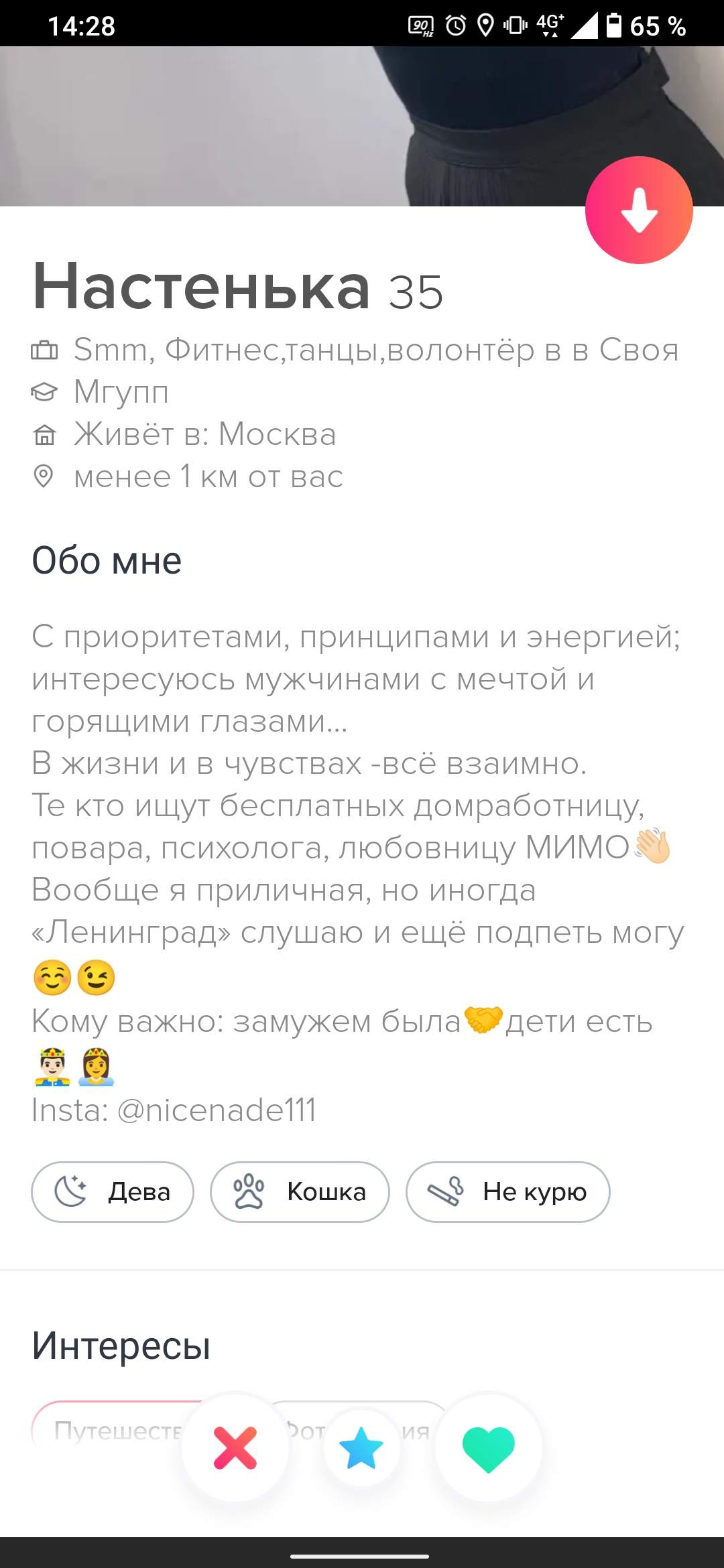Reject the profile with the red X

pyautogui.click(x=235, y=1448)
